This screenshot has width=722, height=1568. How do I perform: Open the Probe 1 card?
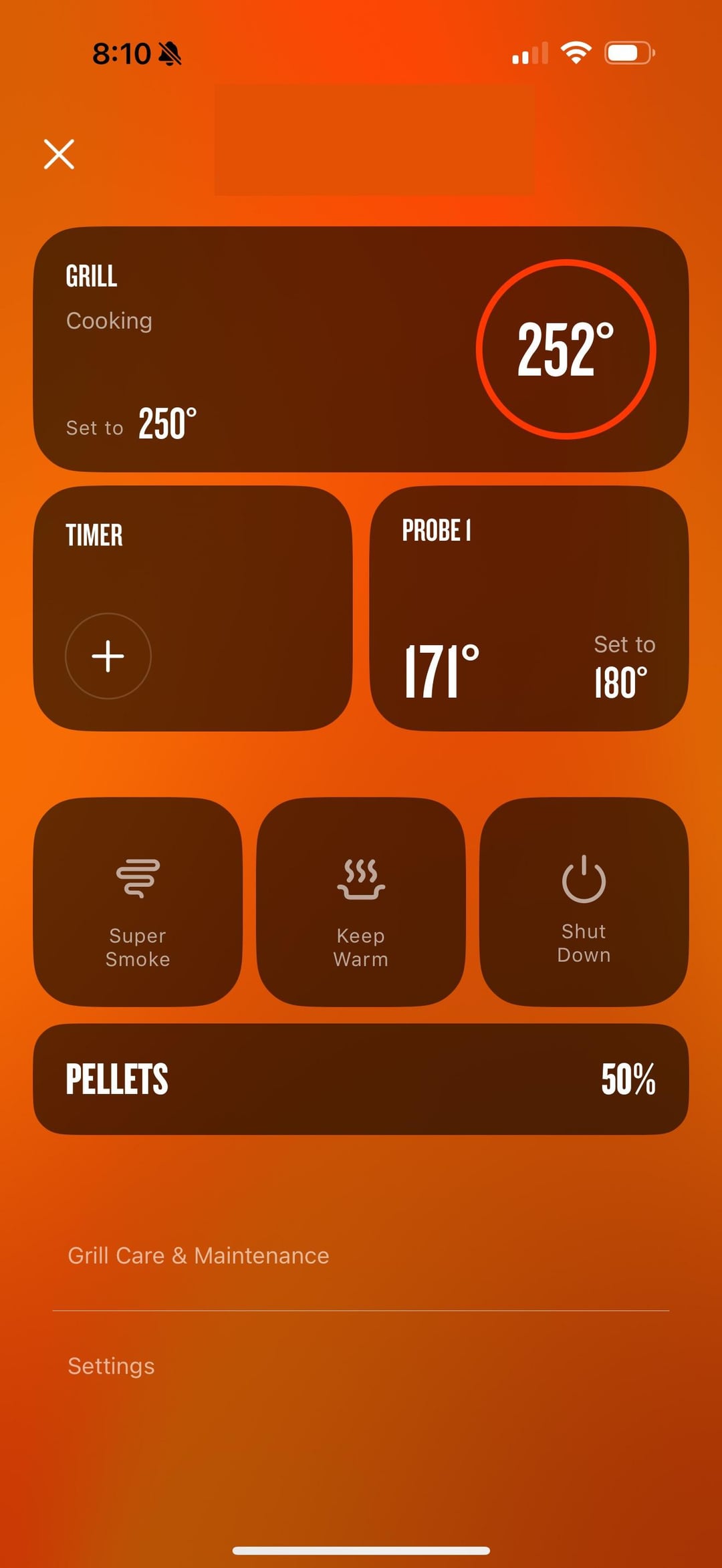click(528, 608)
